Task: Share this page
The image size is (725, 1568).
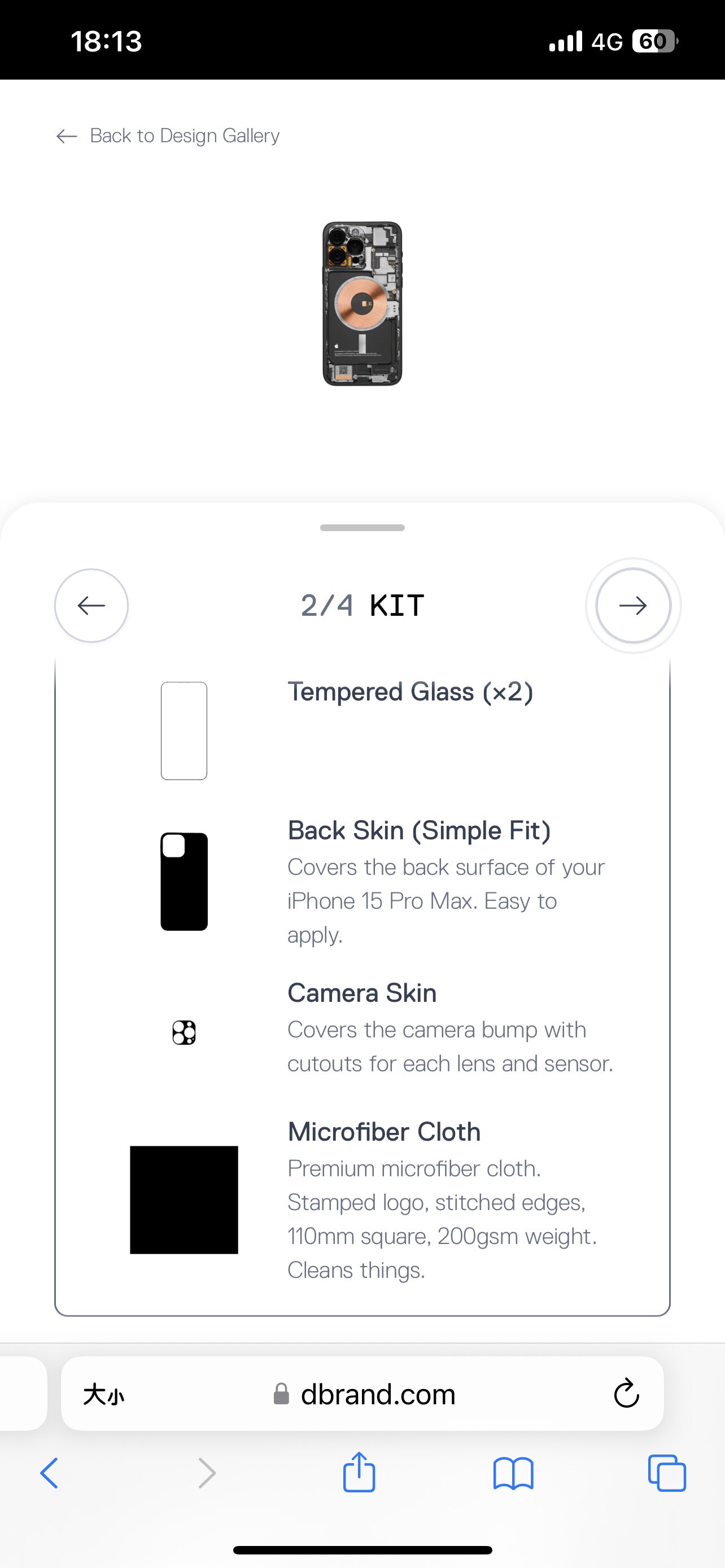Action: click(359, 1473)
